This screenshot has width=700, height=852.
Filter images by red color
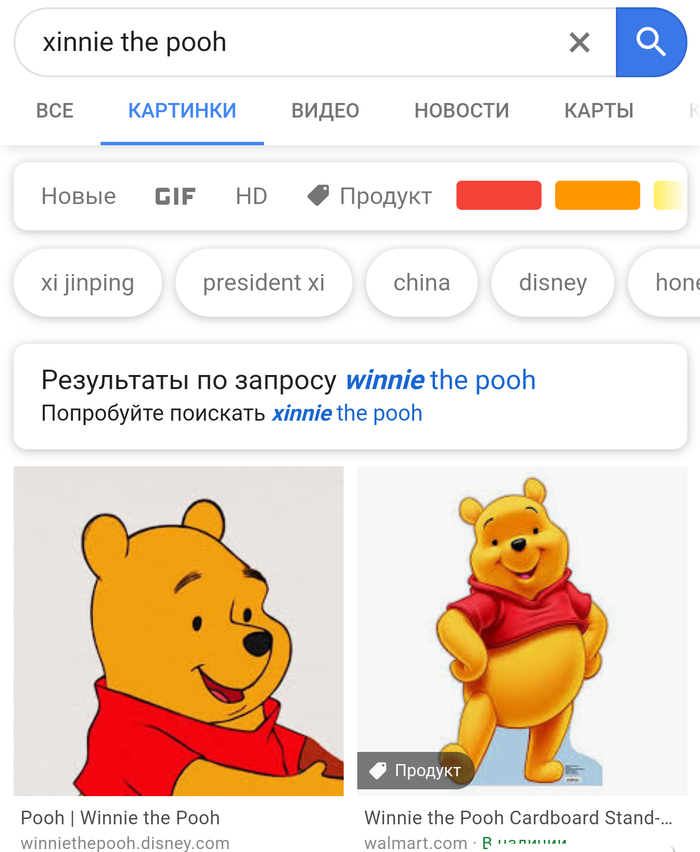click(498, 195)
